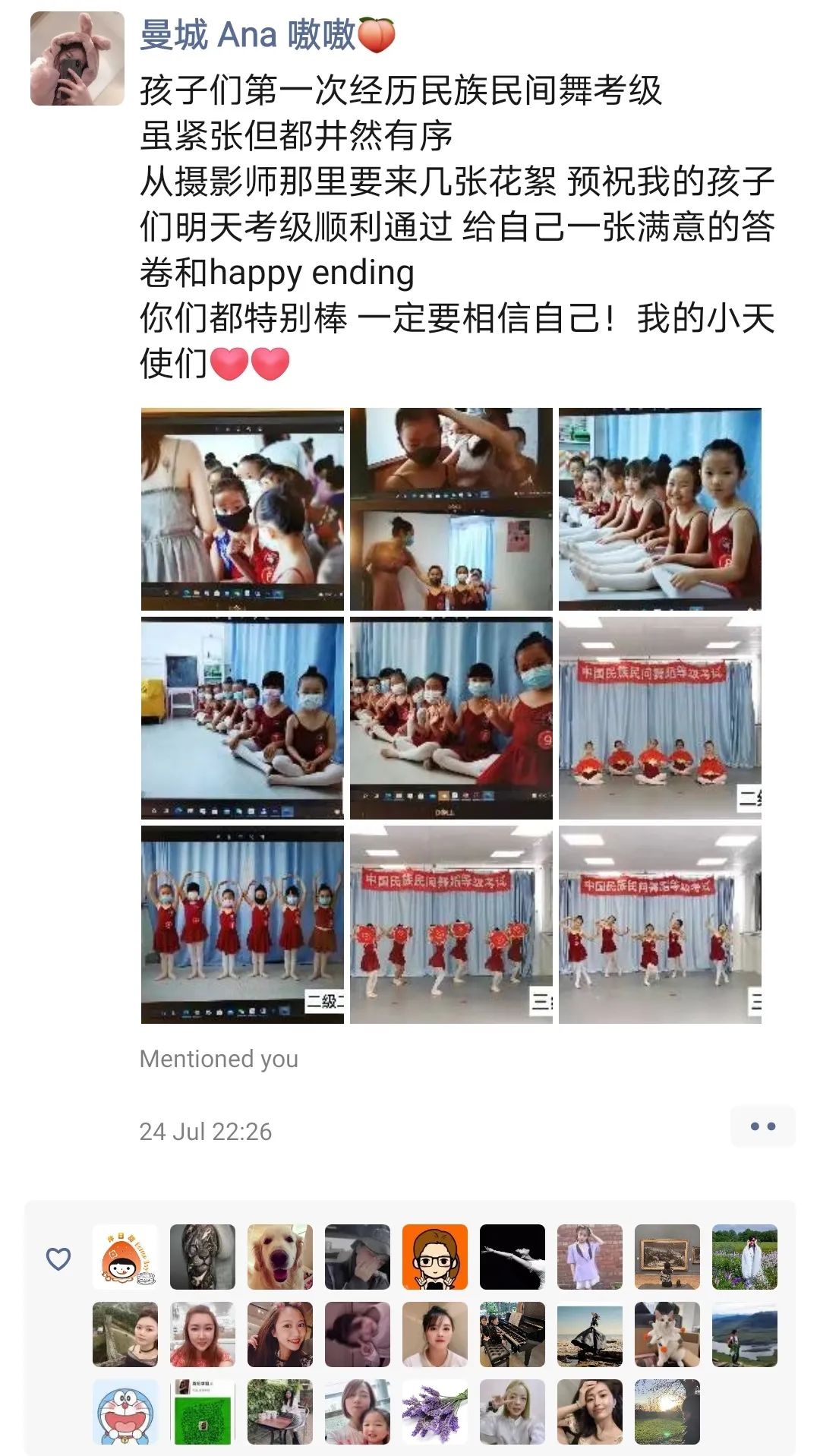820x1456 pixels.
Task: Open photo of girls sitting smiling unmasked
Action: click(660, 509)
